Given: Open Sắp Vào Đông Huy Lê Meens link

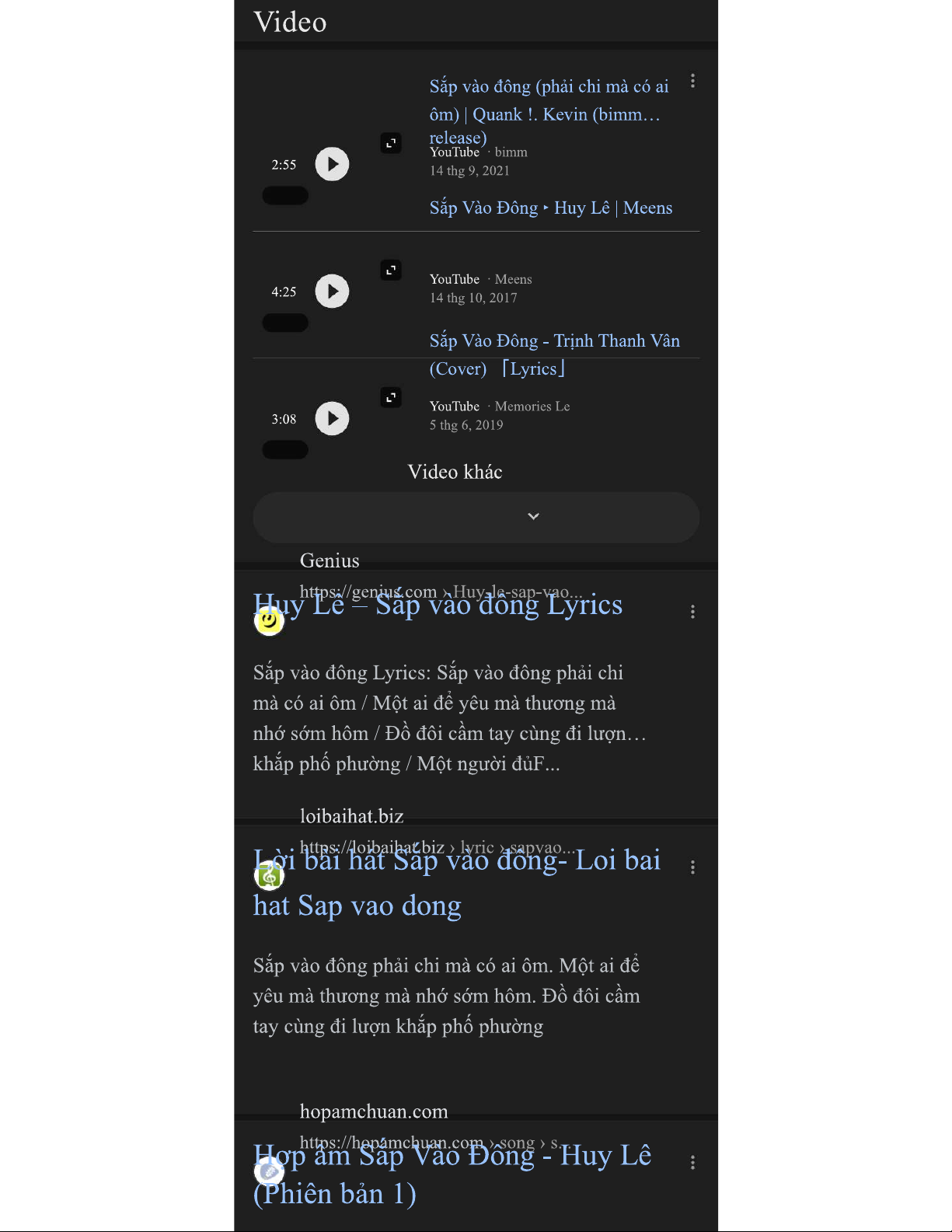Looking at the screenshot, I should coord(551,208).
